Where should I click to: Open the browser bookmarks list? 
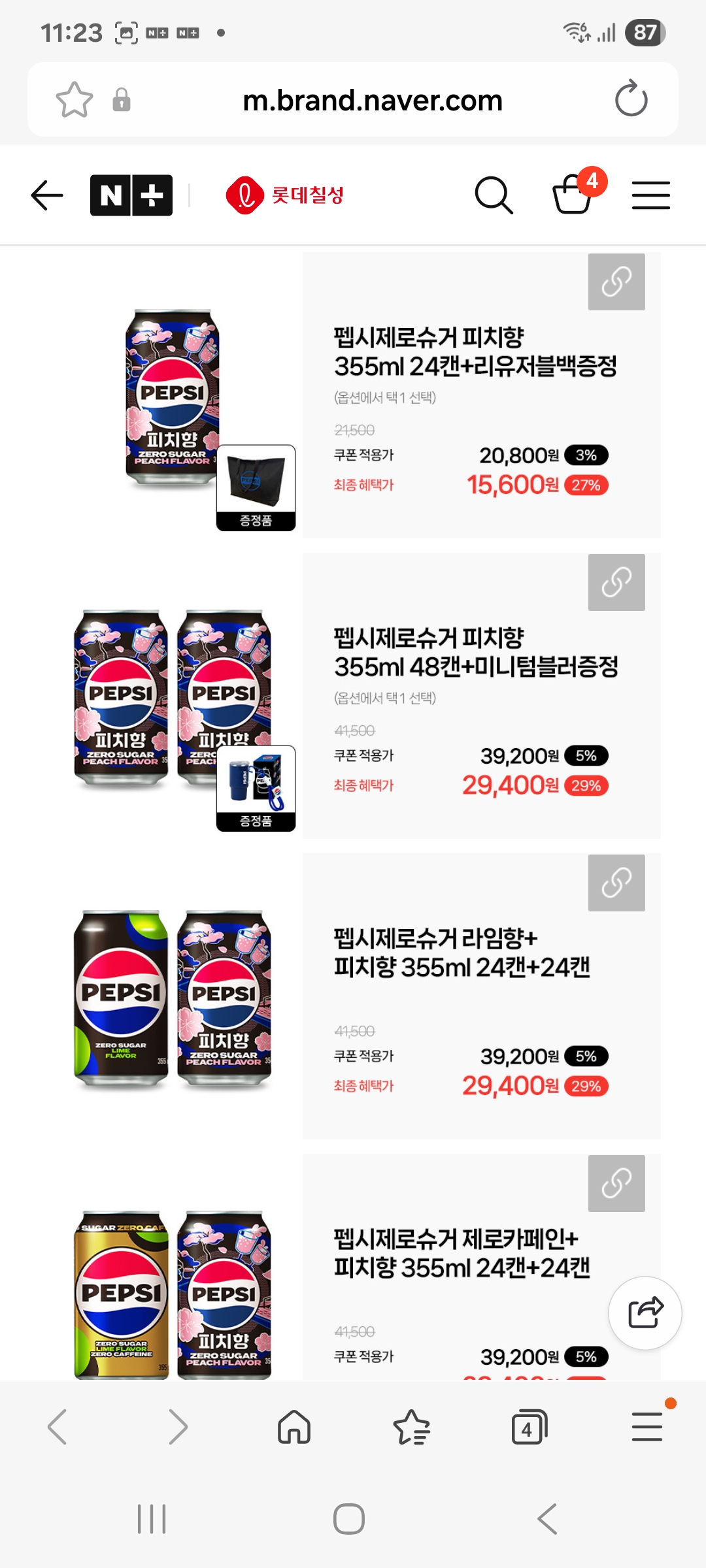click(x=412, y=1428)
